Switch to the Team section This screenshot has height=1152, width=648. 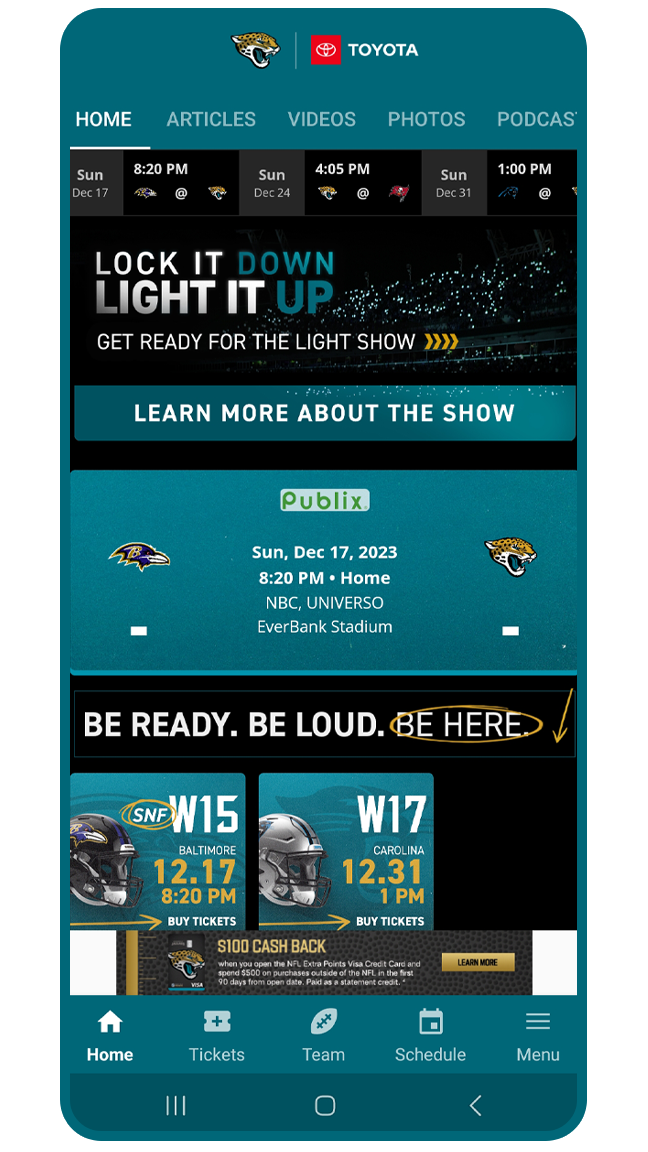click(x=323, y=1036)
